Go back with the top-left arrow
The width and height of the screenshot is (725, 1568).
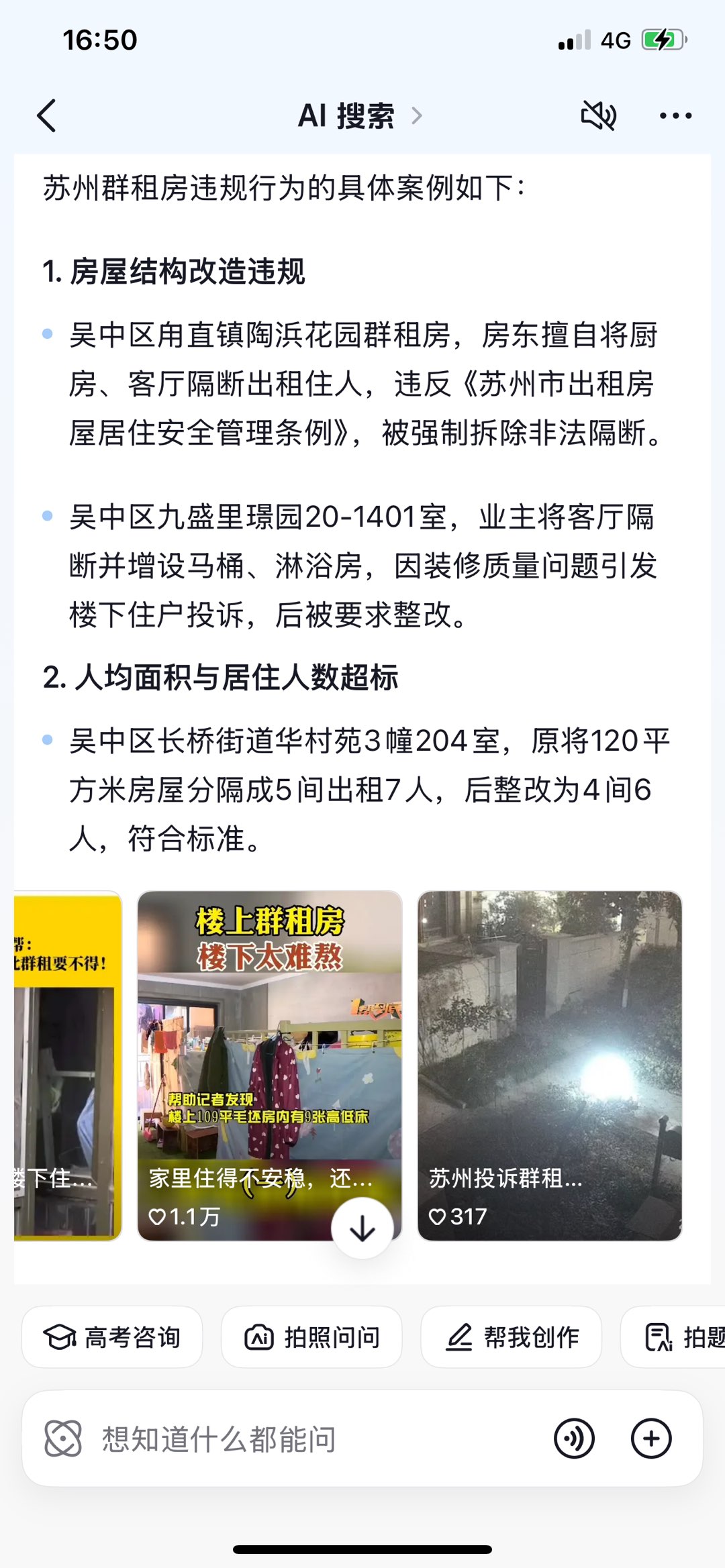click(x=46, y=116)
